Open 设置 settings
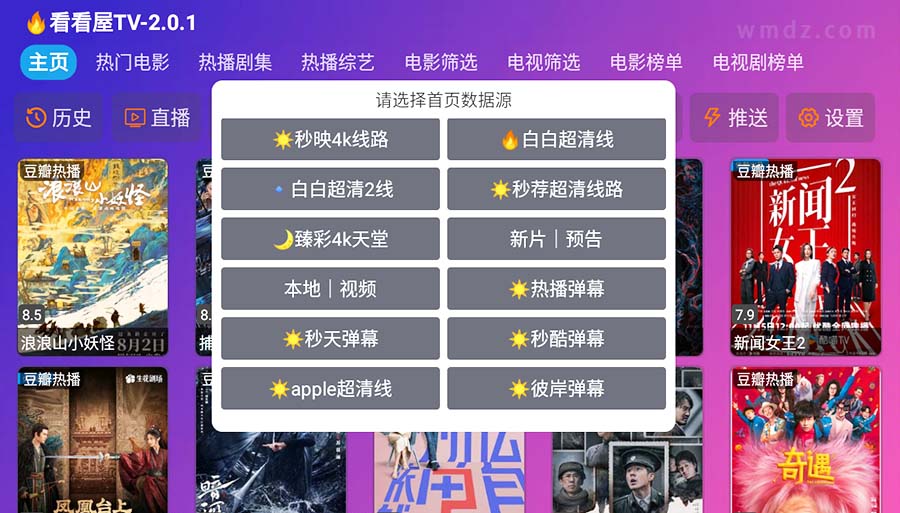This screenshot has width=900, height=513. (x=830, y=118)
